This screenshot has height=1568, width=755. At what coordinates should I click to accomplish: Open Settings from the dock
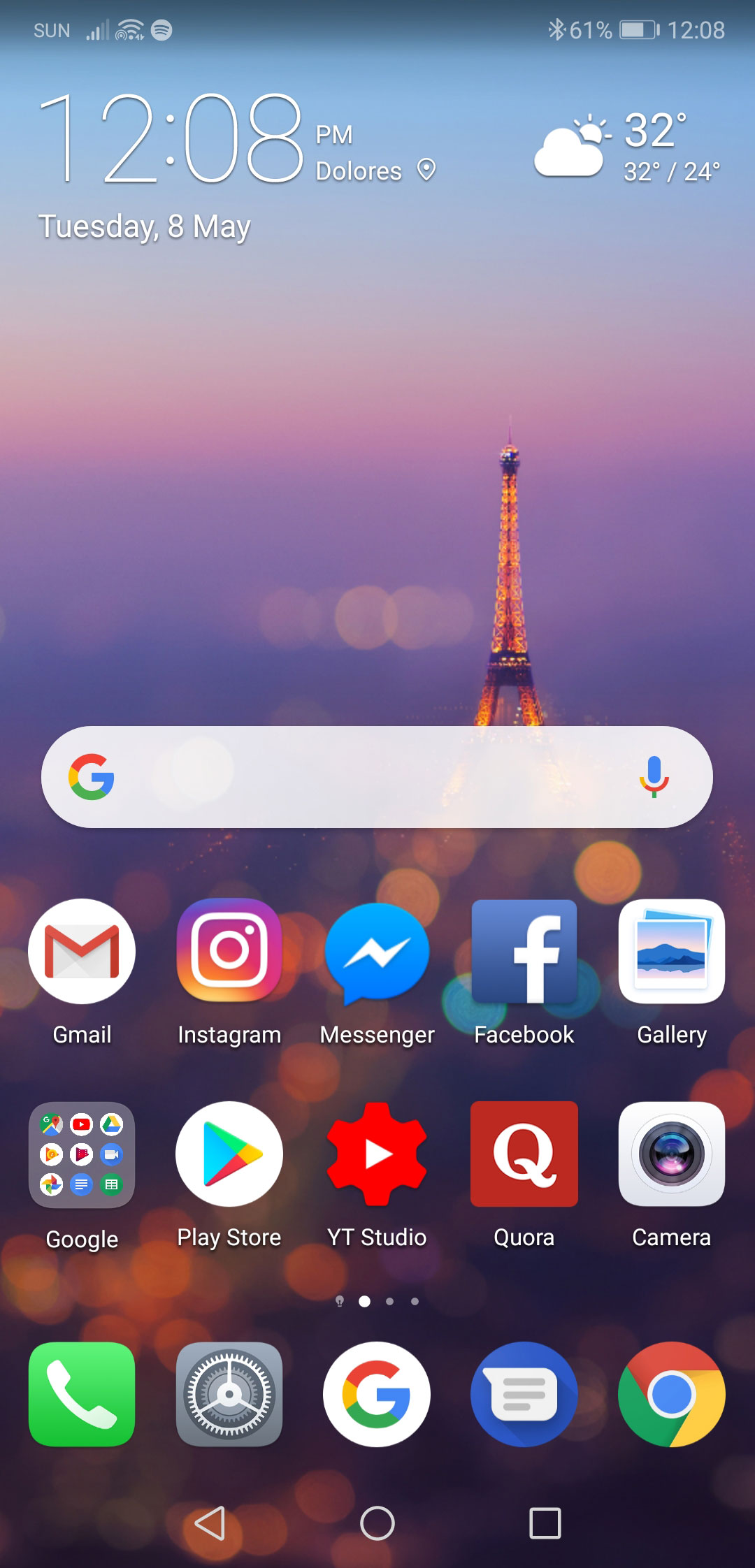[x=229, y=1394]
